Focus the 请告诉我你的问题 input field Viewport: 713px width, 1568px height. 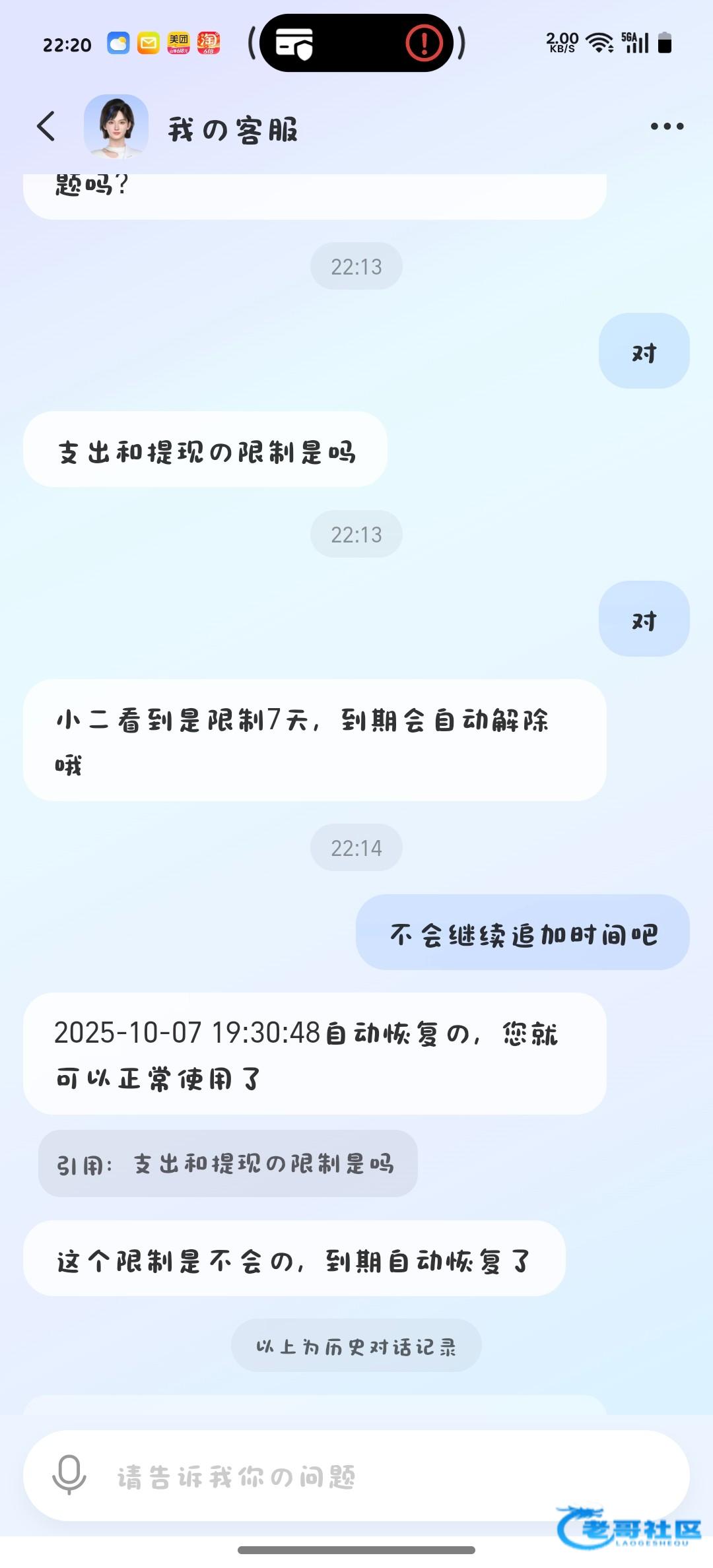pyautogui.click(x=383, y=1477)
